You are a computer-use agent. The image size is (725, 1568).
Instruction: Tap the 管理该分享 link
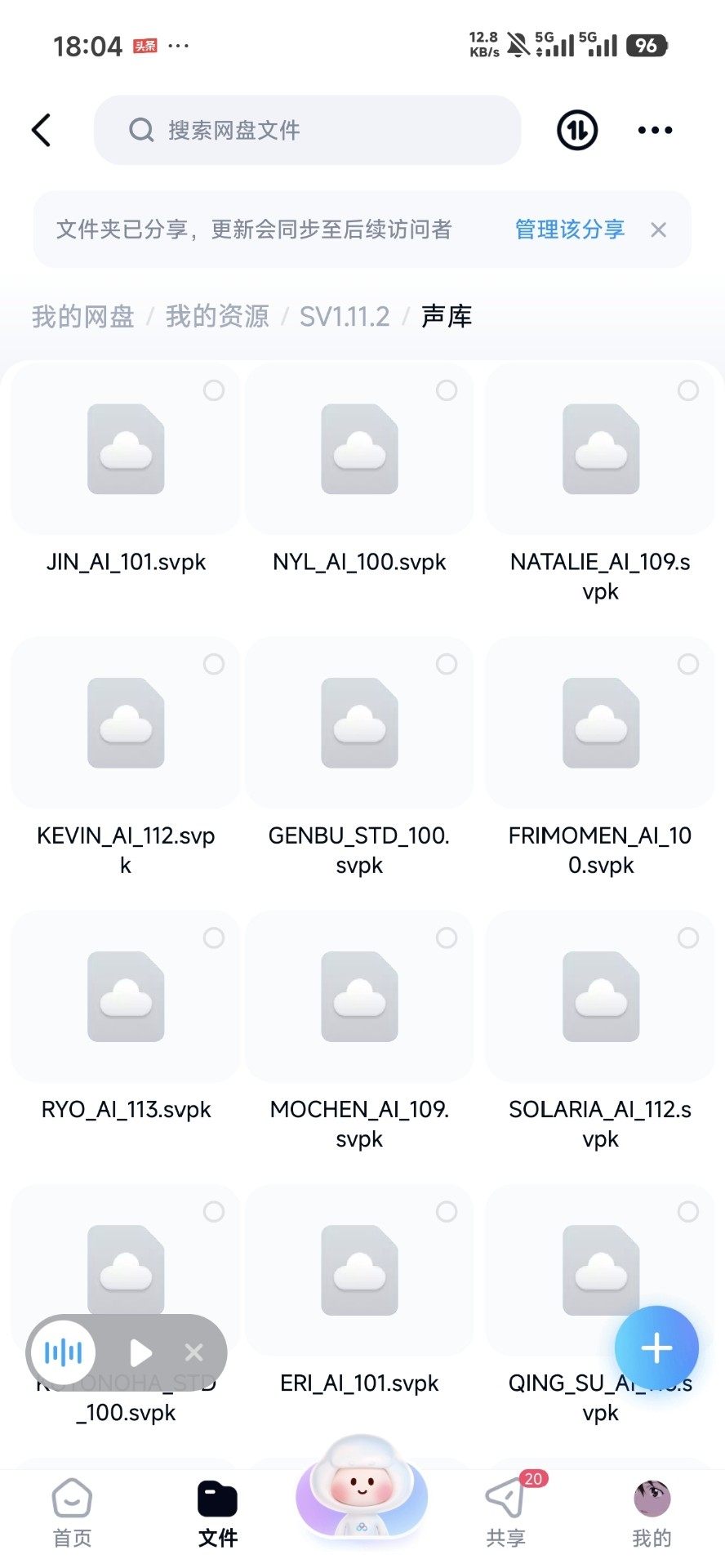point(569,229)
